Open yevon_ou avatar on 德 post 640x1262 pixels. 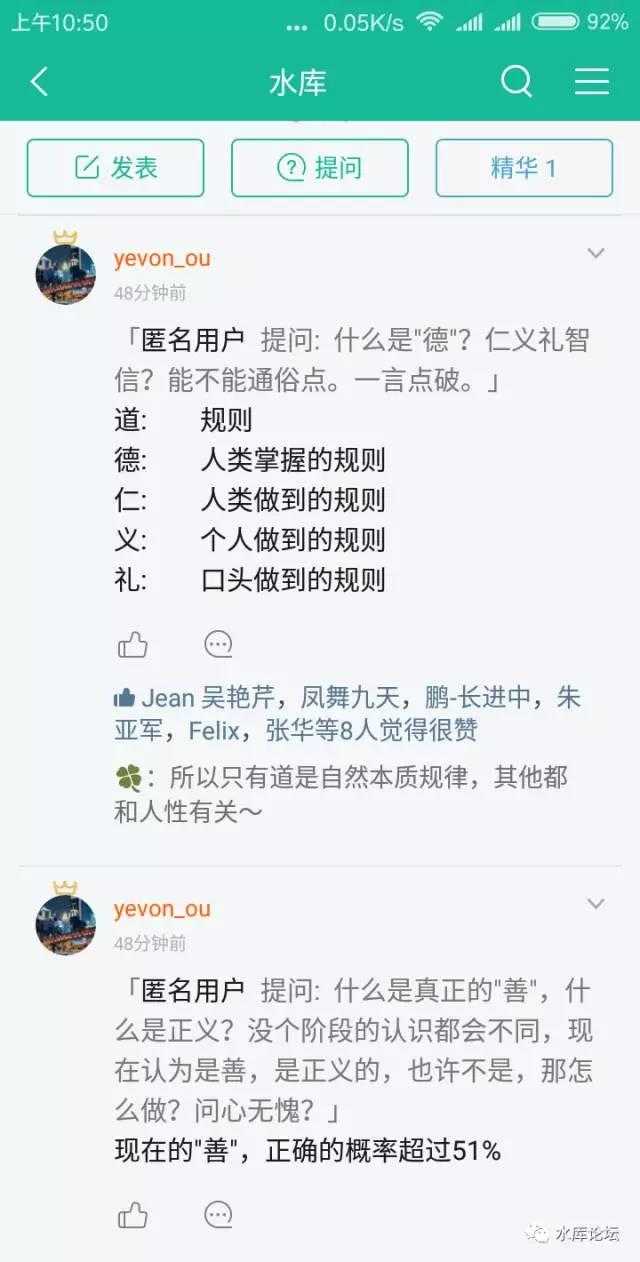[65, 273]
